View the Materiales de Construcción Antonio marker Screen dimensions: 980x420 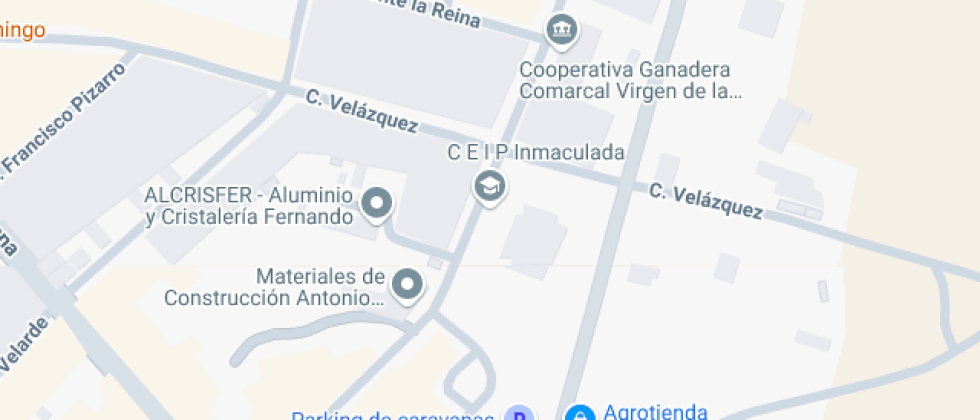[x=407, y=284]
